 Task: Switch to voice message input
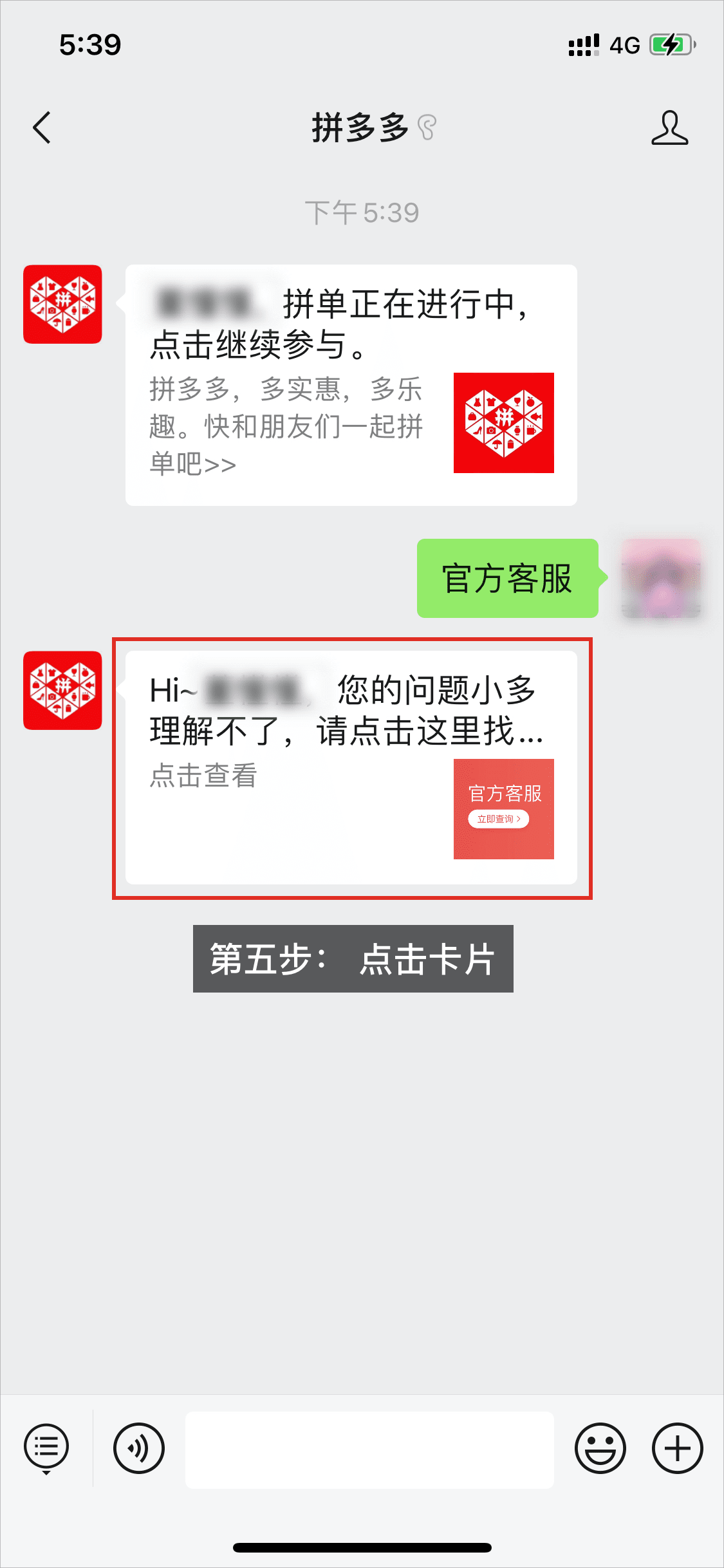[x=139, y=1448]
